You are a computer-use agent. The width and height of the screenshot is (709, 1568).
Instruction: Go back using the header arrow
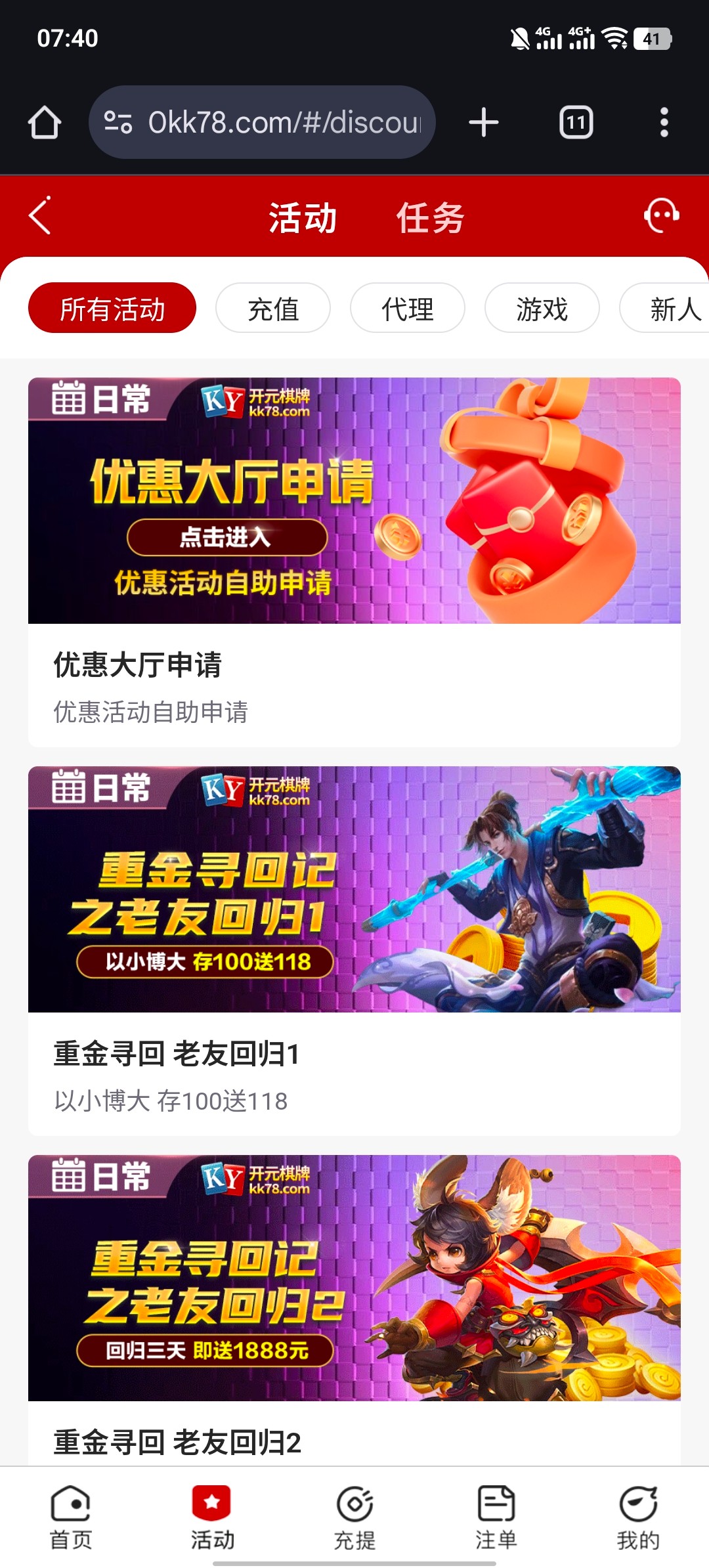pos(41,216)
